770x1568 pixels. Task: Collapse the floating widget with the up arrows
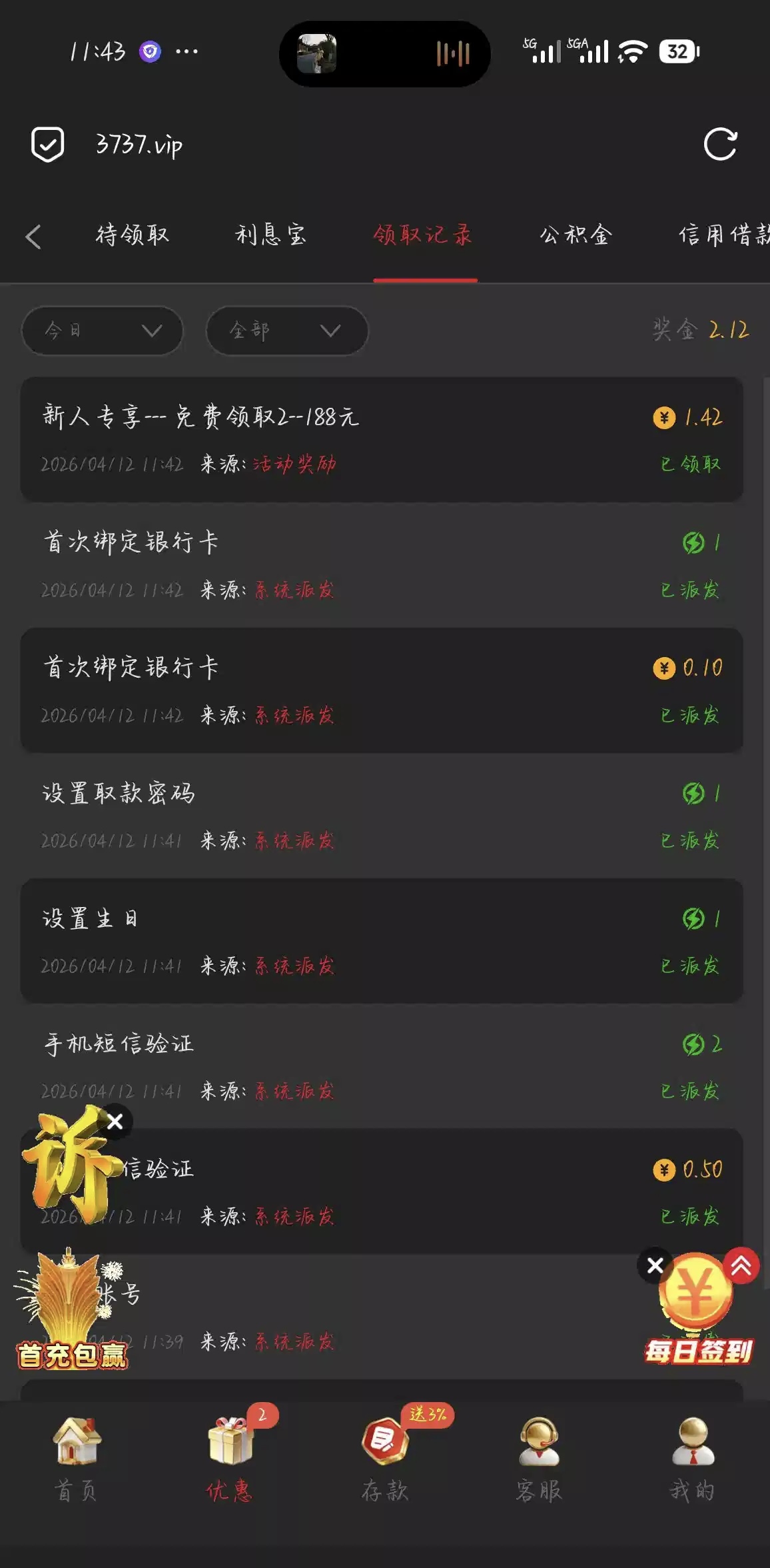pos(741,1265)
